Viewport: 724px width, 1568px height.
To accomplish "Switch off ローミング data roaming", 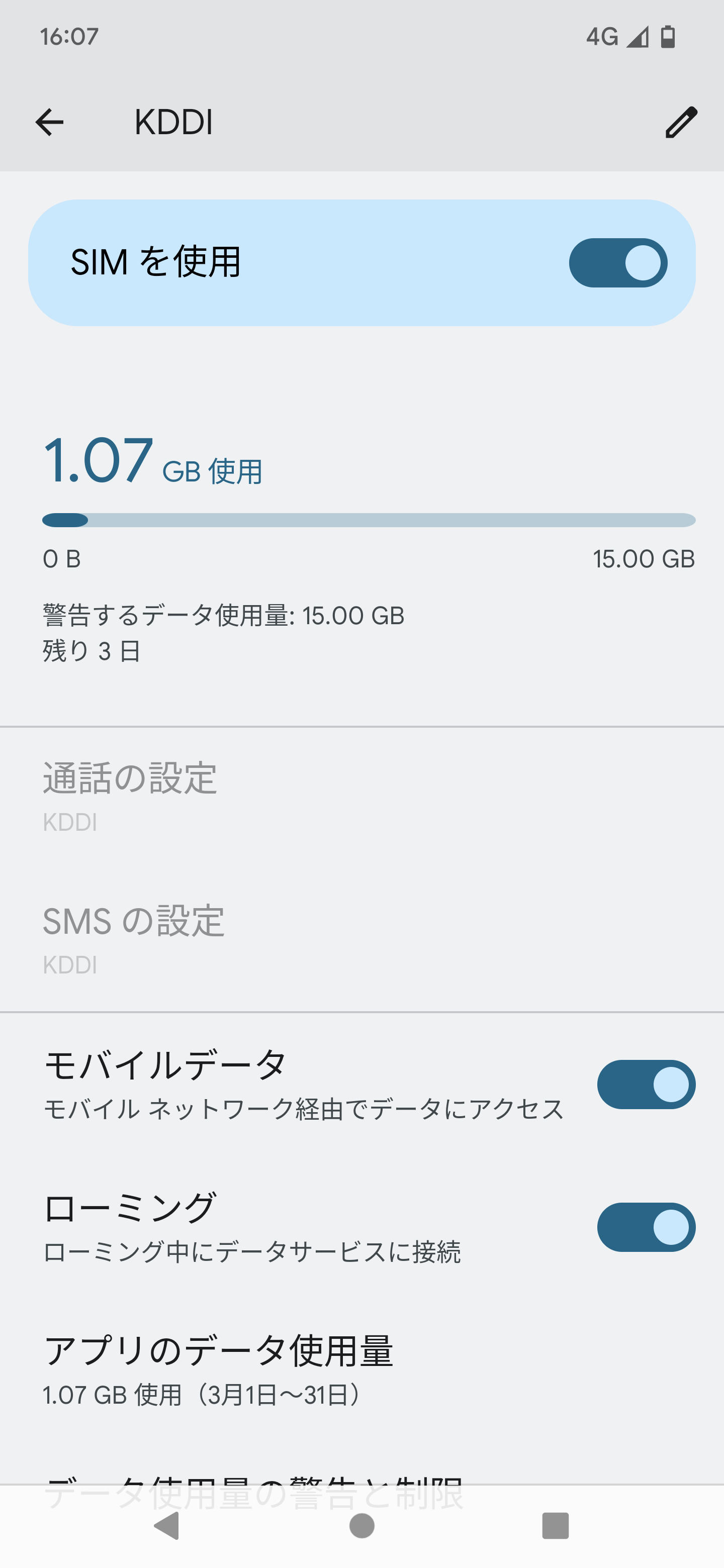I will (646, 1227).
